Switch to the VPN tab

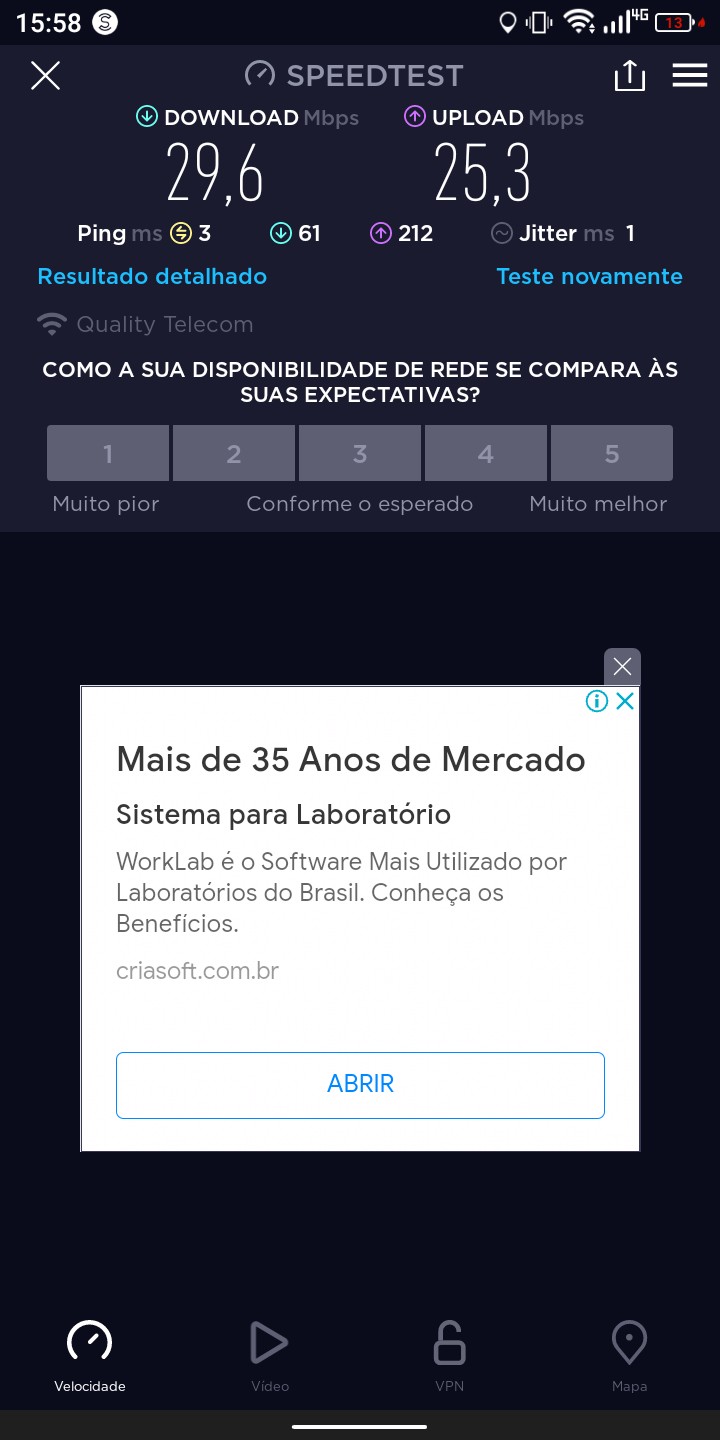pyautogui.click(x=450, y=1355)
